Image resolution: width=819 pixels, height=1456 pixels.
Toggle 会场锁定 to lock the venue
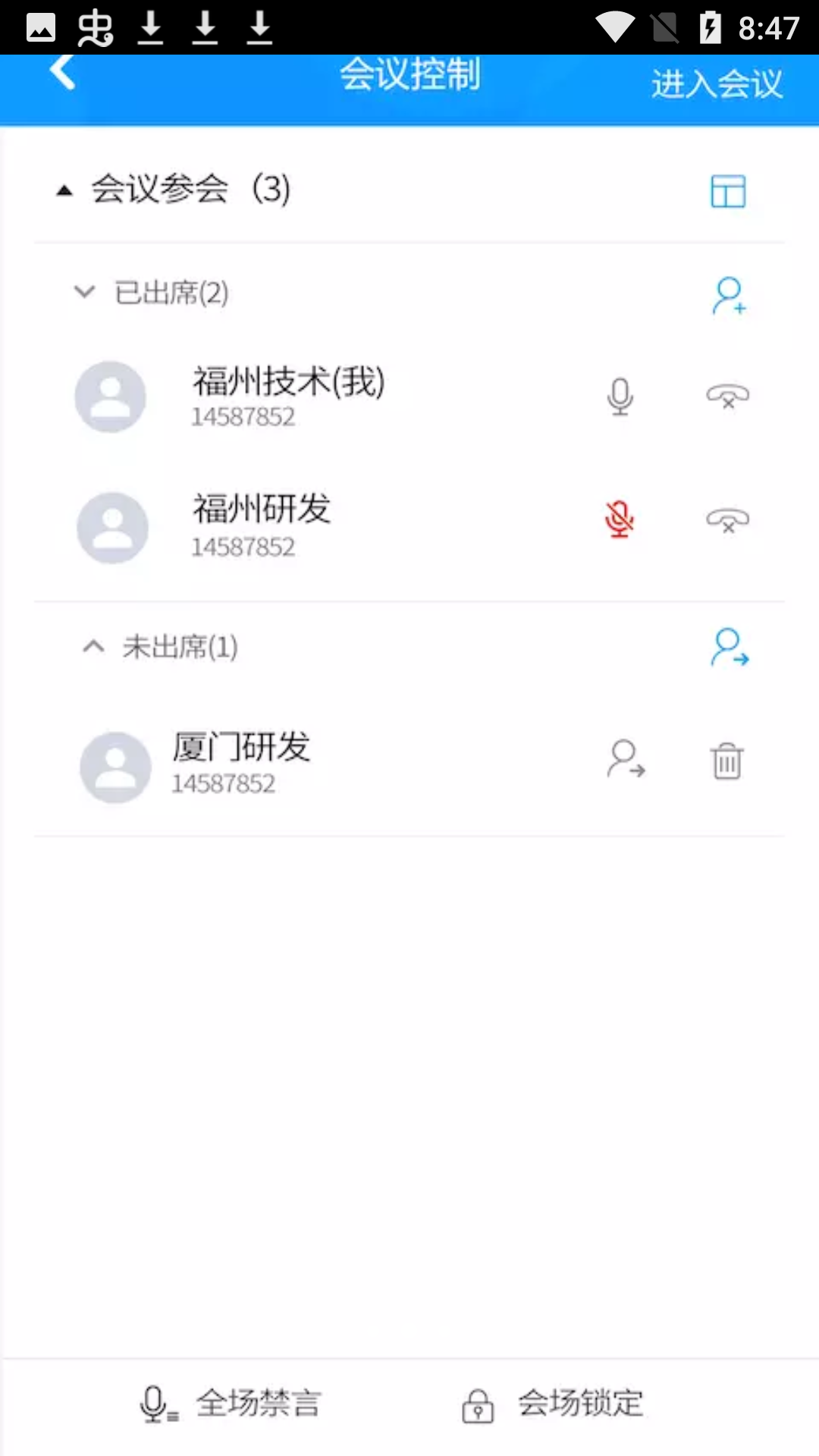tap(554, 1403)
